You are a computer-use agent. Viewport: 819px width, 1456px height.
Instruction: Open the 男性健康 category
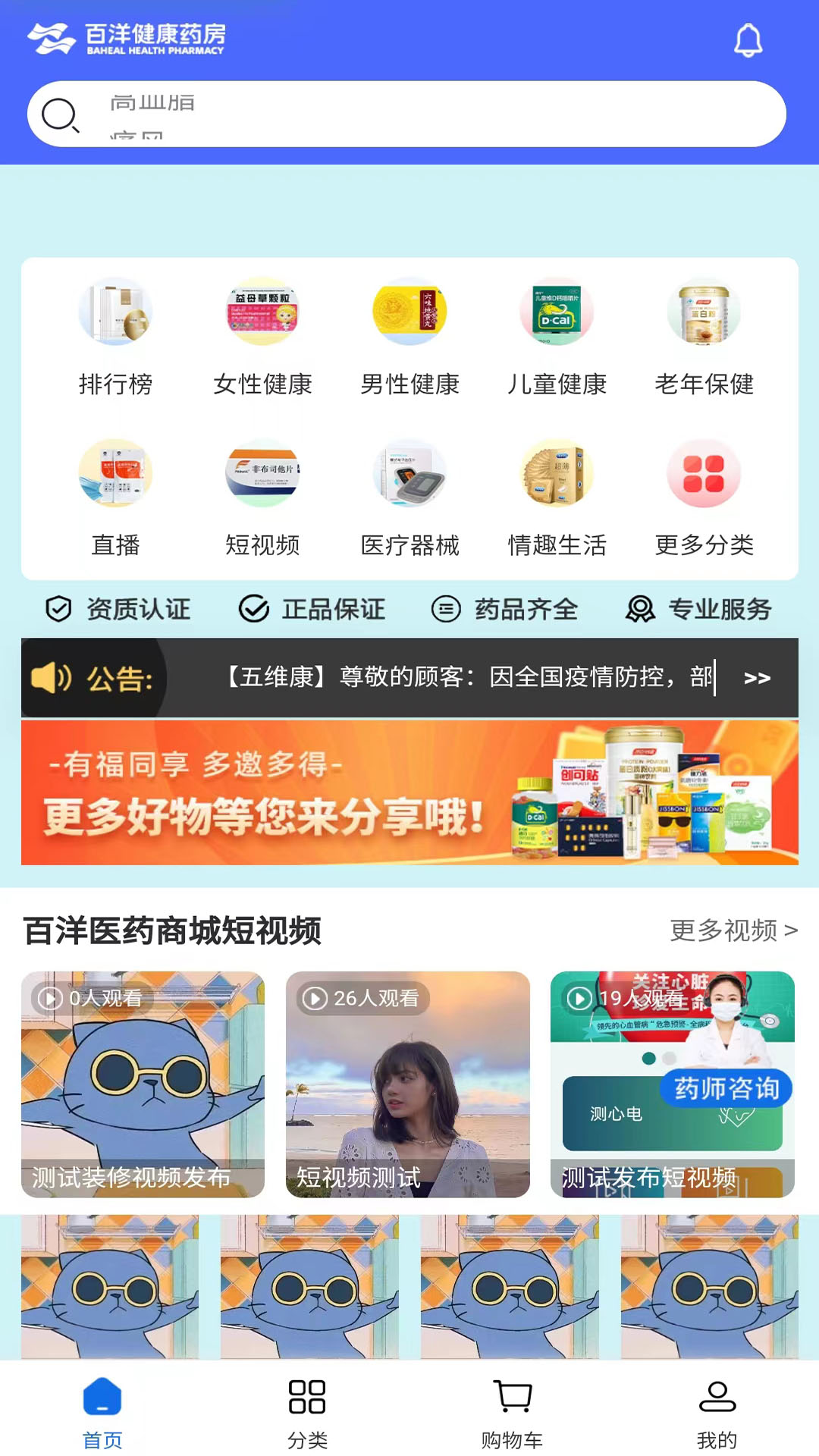pyautogui.click(x=409, y=337)
